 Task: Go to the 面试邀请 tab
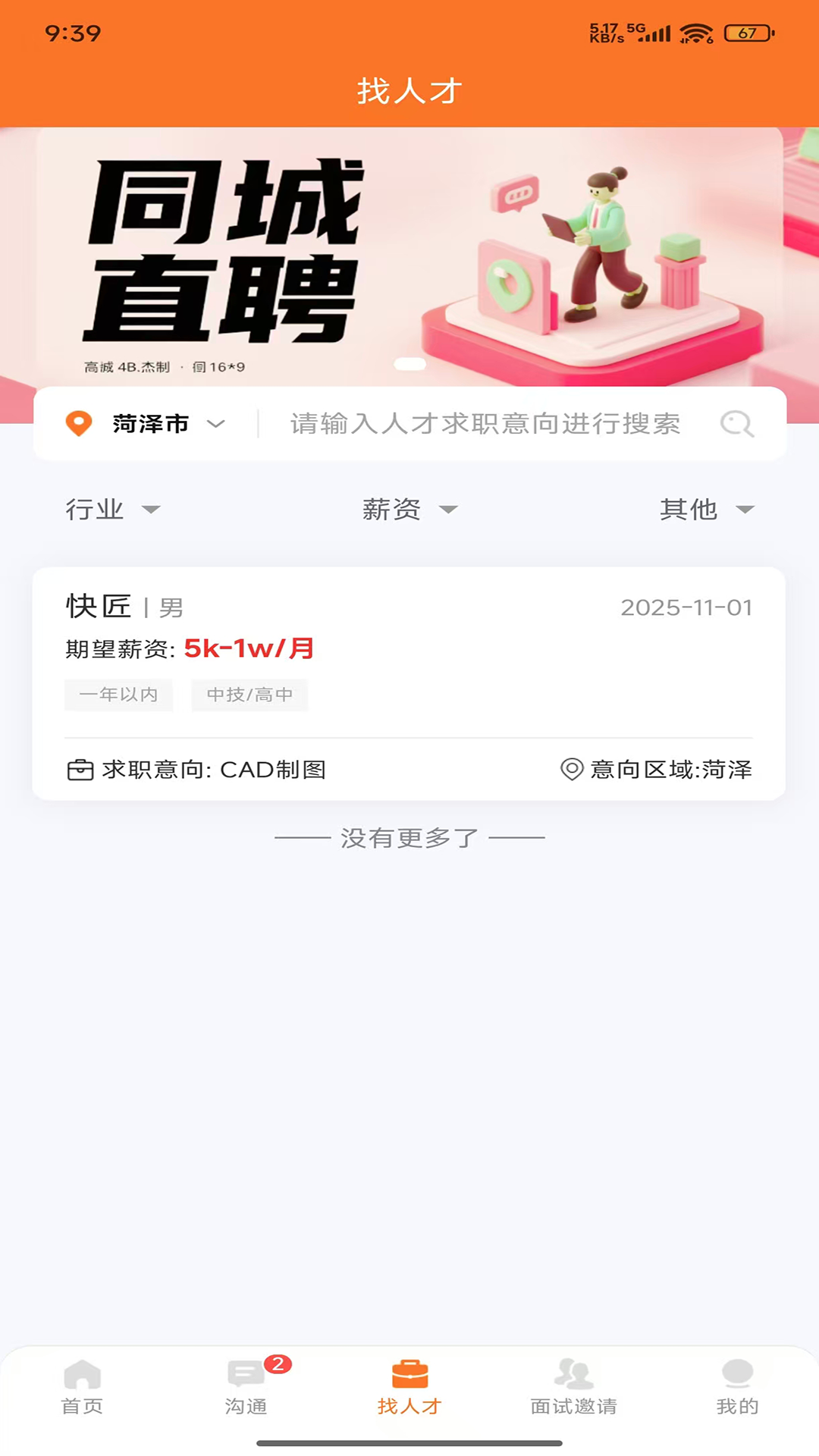573,1388
